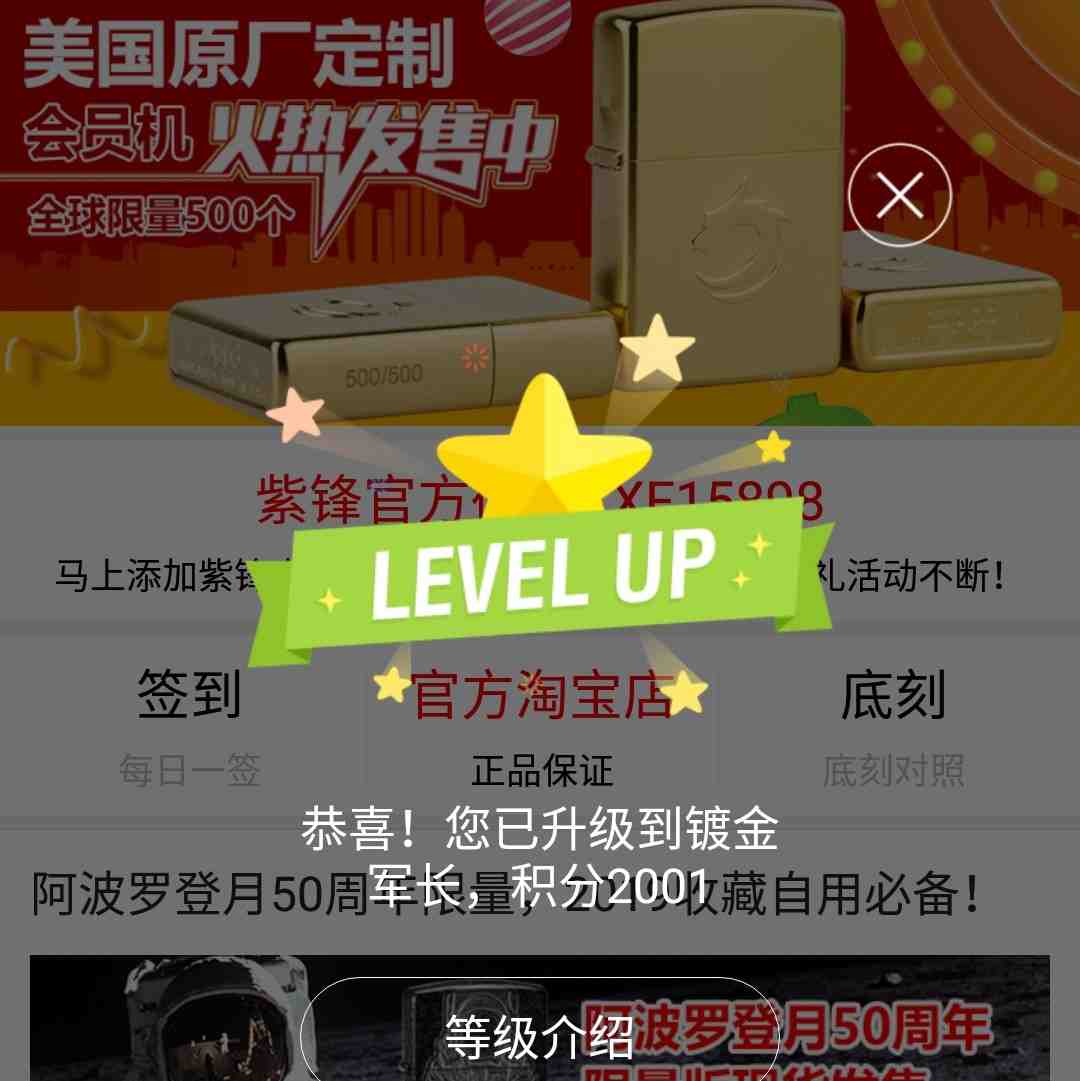Open the 等级介绍 level introduction
1080x1081 pixels.
[540, 1035]
